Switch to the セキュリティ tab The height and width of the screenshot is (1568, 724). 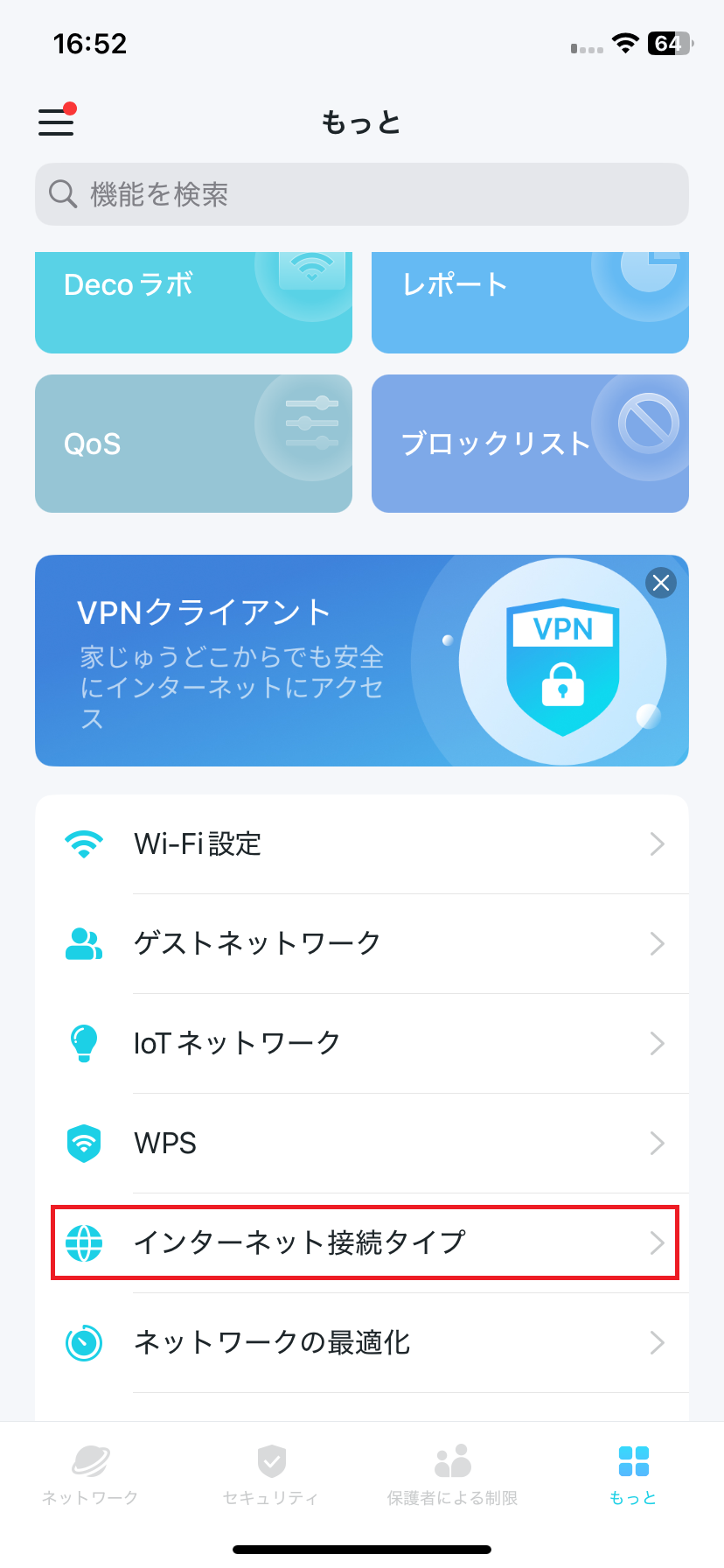coord(271,1475)
